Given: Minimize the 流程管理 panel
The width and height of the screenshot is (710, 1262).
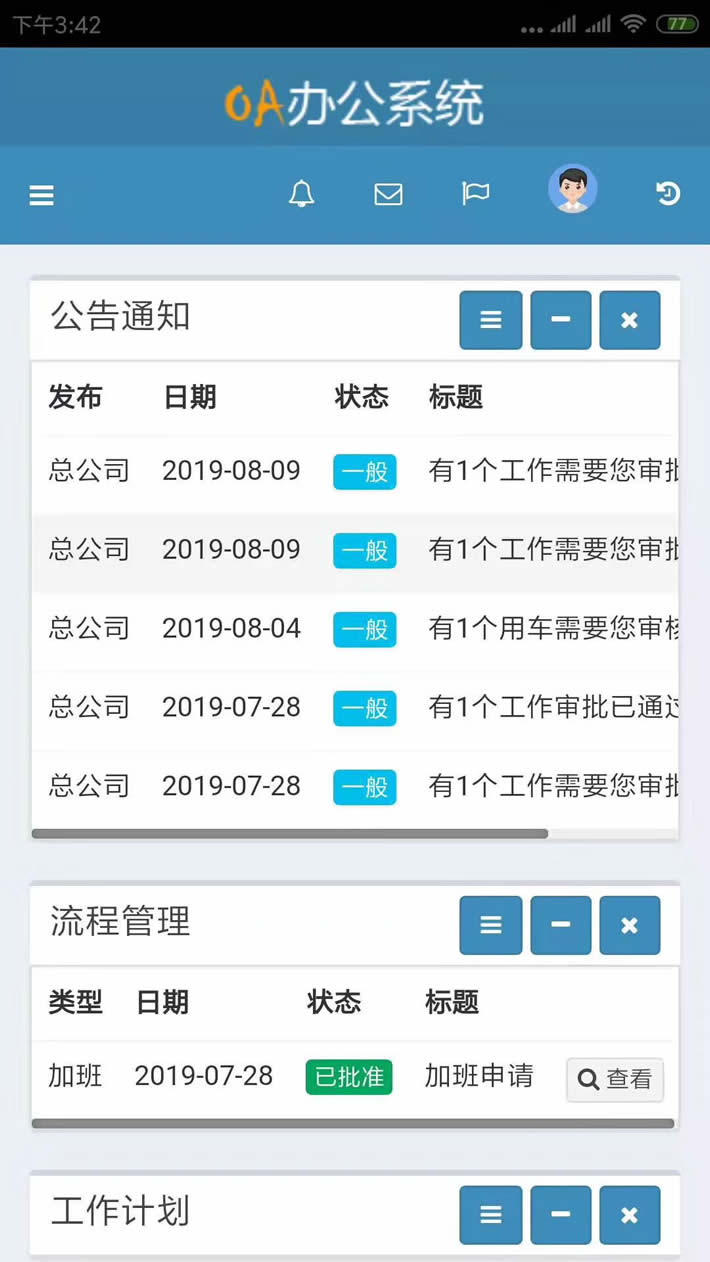Looking at the screenshot, I should tap(561, 925).
